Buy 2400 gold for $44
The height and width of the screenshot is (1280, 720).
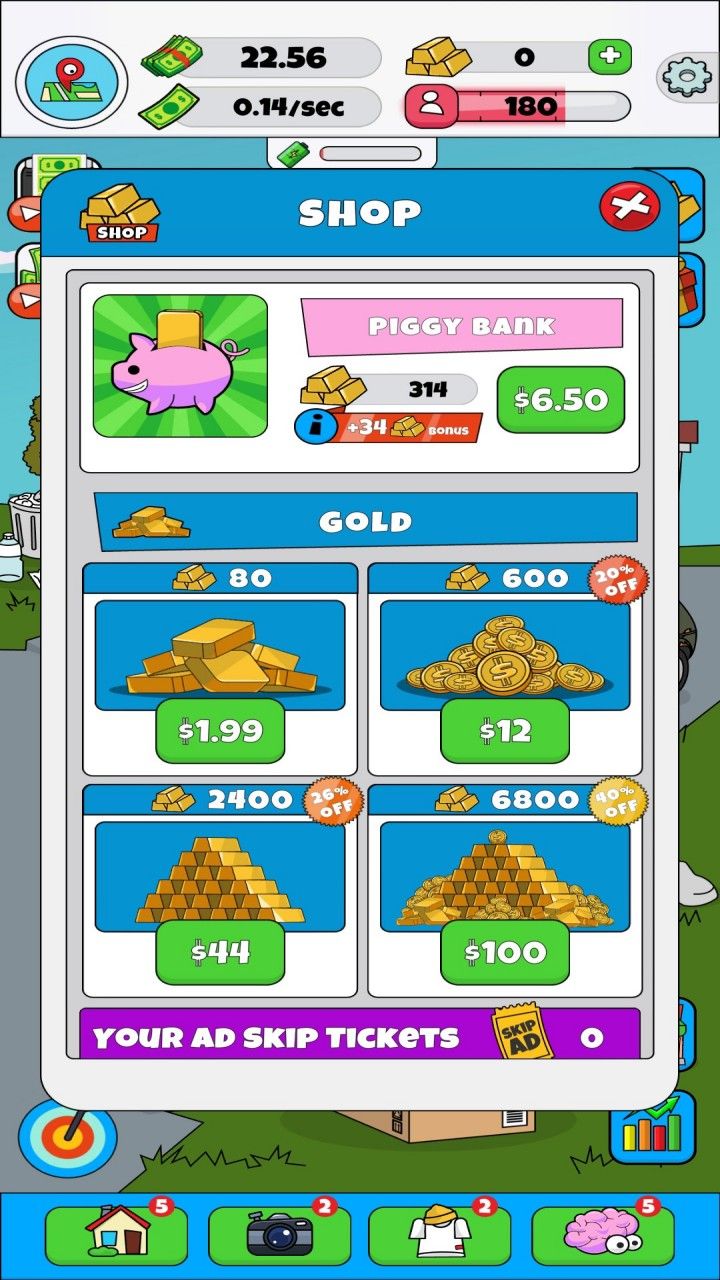(220, 952)
